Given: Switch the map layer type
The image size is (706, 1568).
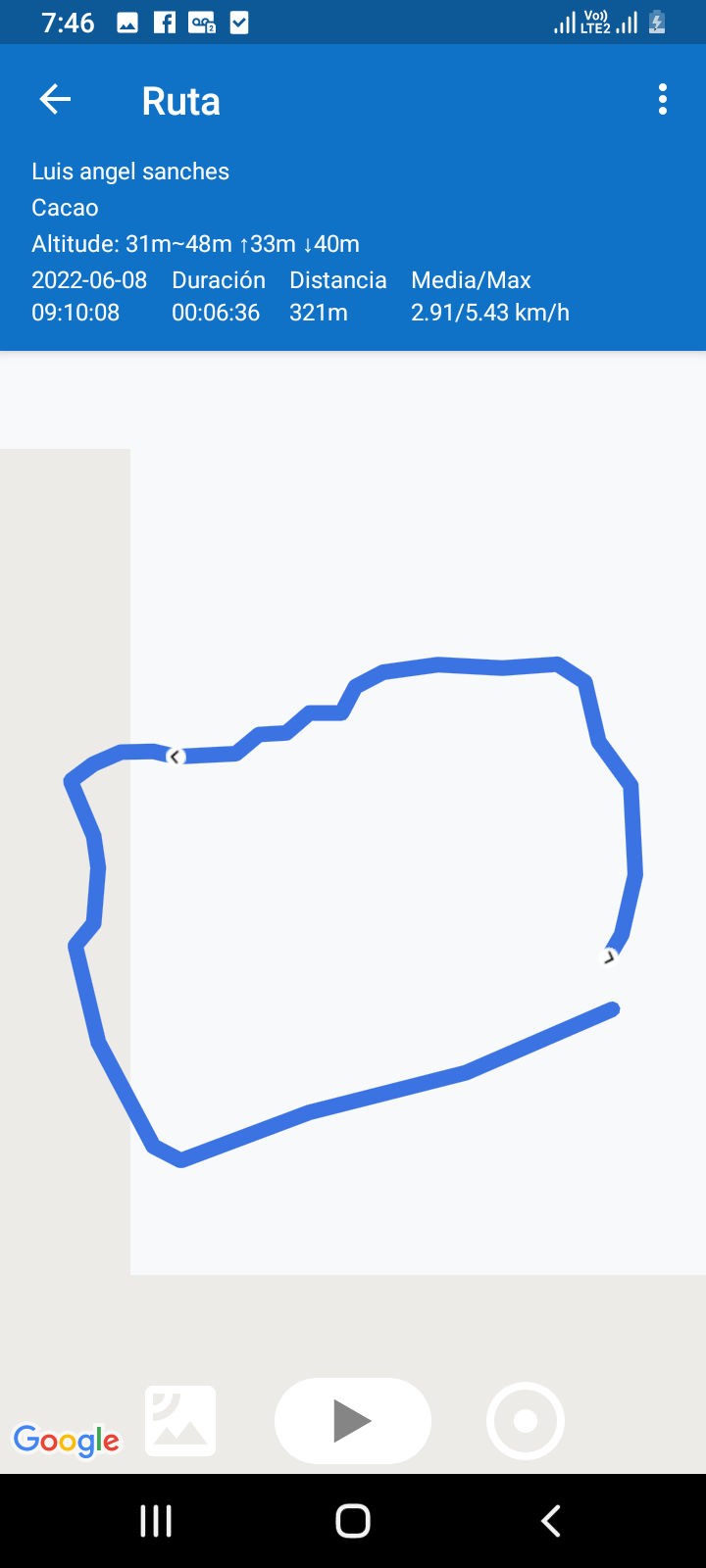Looking at the screenshot, I should pos(180,1421).
